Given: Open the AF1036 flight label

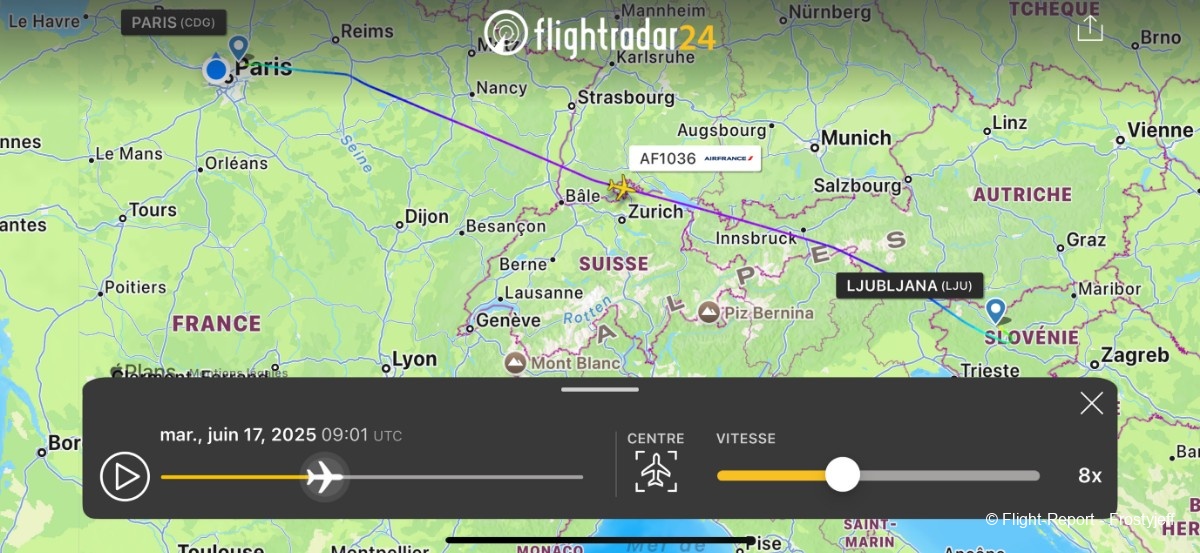Looking at the screenshot, I should (694, 159).
